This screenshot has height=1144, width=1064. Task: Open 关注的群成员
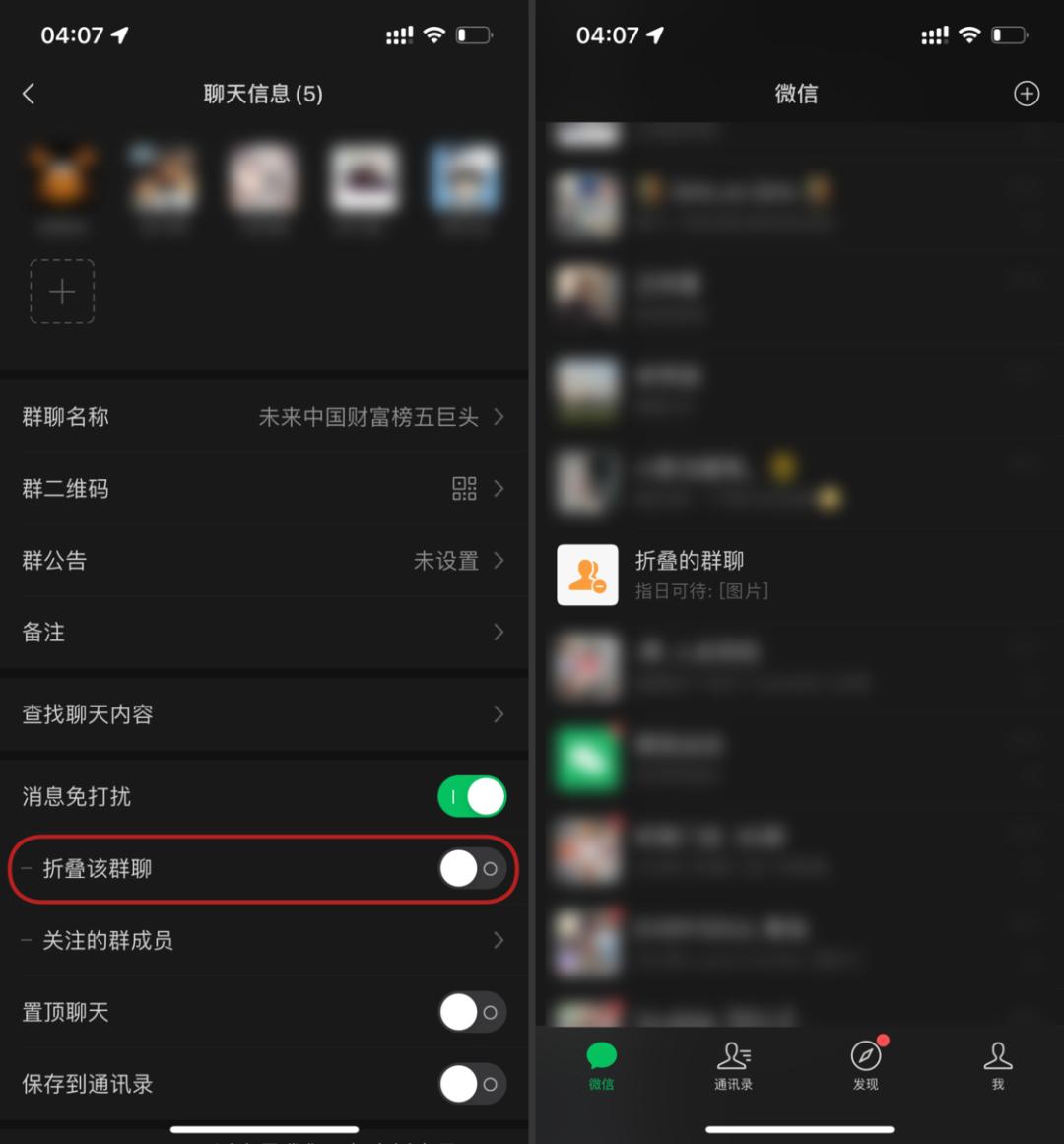click(264, 940)
